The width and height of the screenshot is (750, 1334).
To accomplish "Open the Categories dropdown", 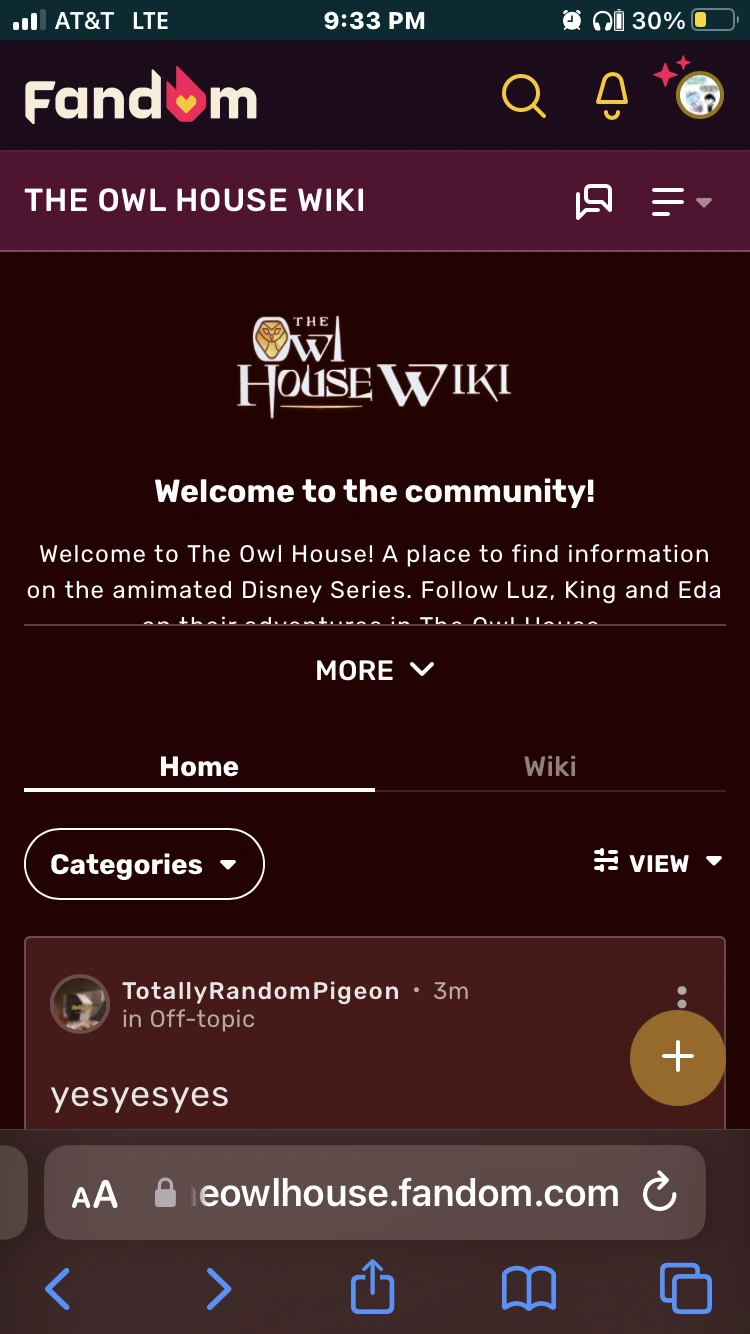I will pyautogui.click(x=143, y=864).
